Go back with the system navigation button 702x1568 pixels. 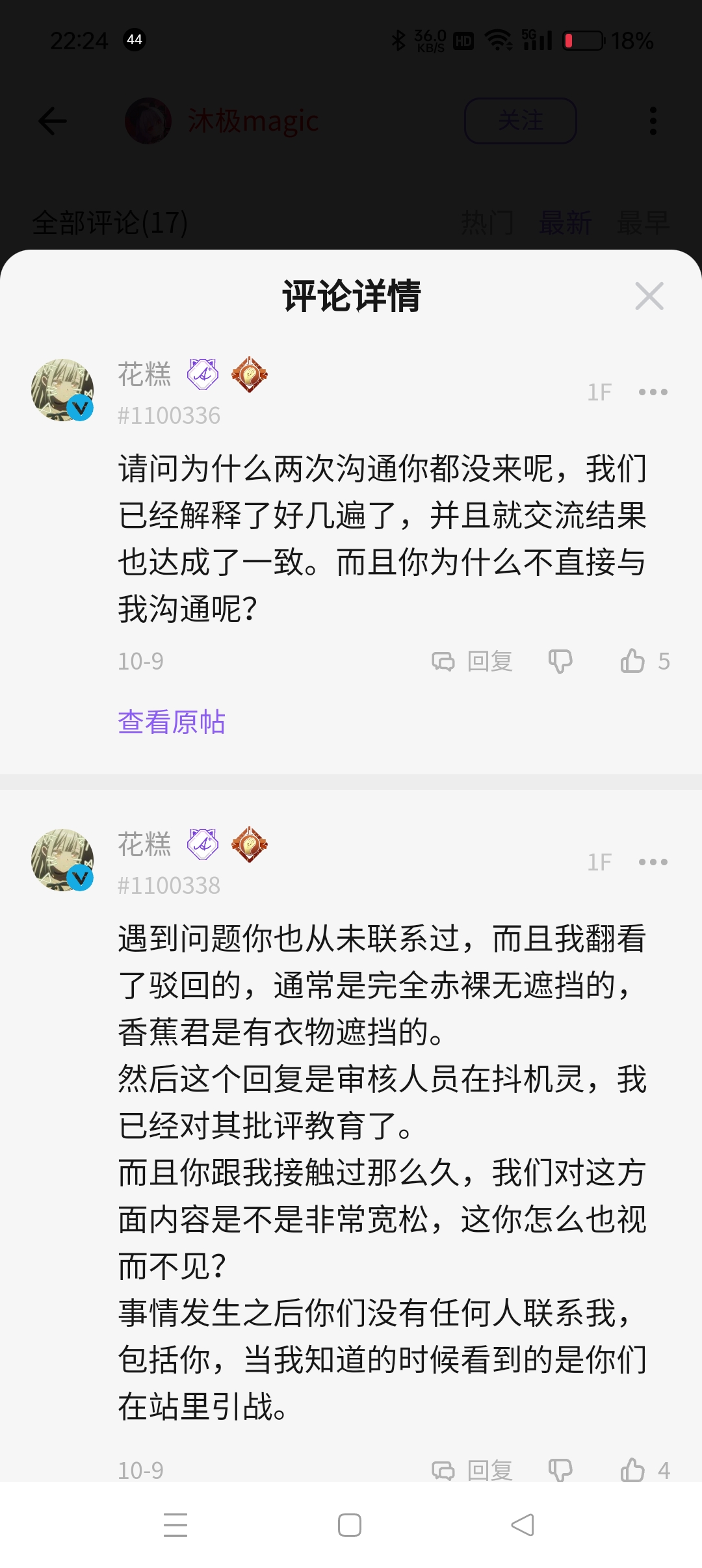pos(523,1525)
